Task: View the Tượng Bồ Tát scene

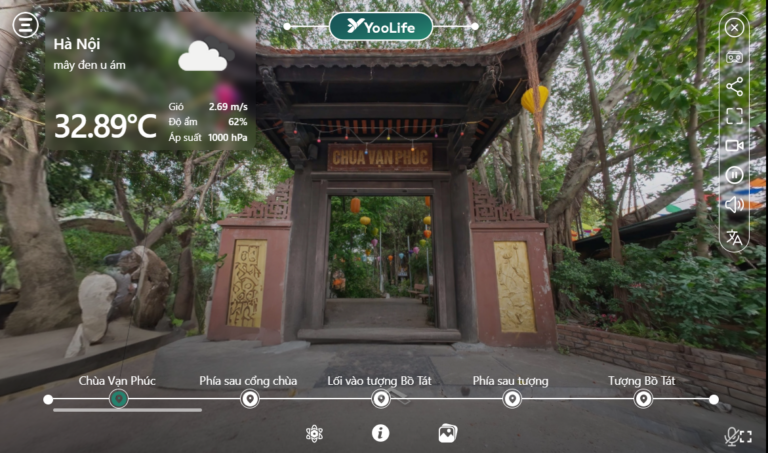Action: pyautogui.click(x=643, y=399)
